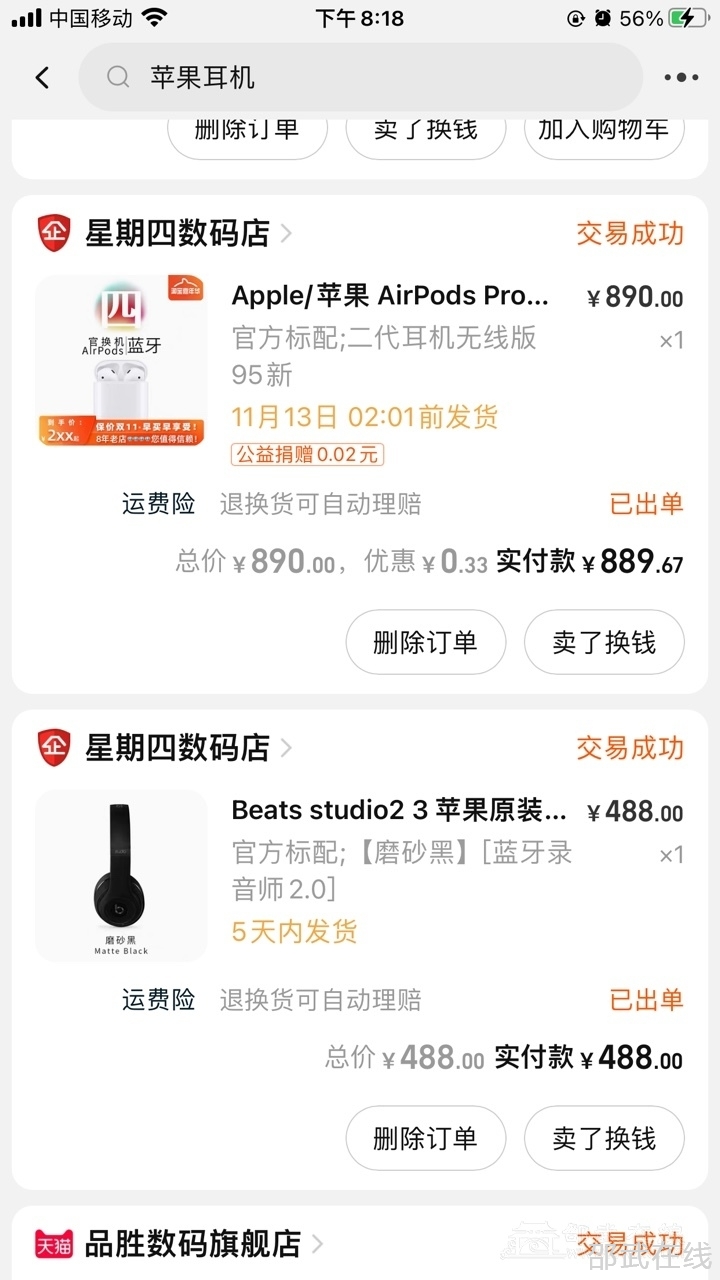
Task: Tap the 苹果耳机 search field
Action: [360, 78]
